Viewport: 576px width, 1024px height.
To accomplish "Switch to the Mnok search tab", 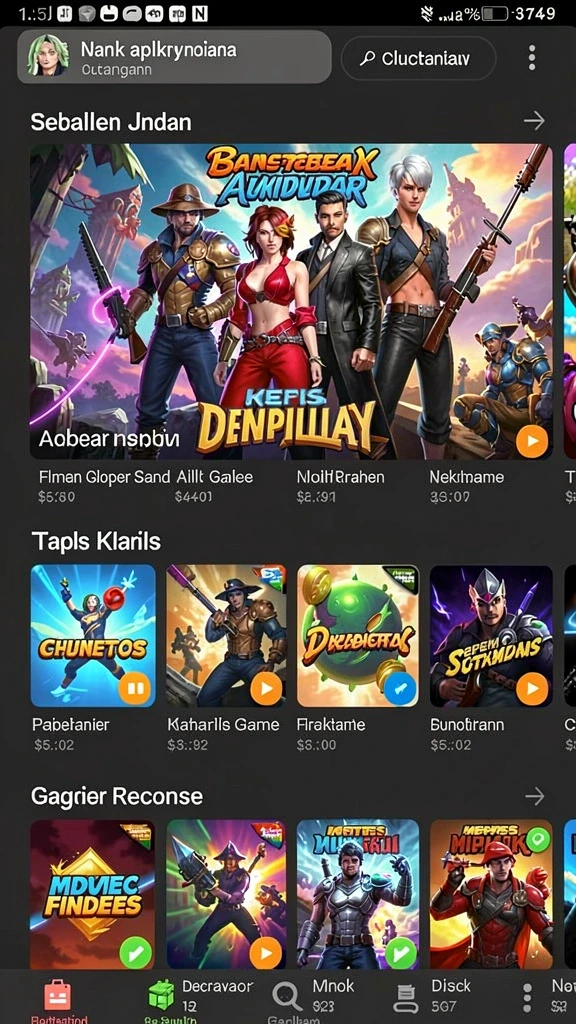I will click(313, 997).
